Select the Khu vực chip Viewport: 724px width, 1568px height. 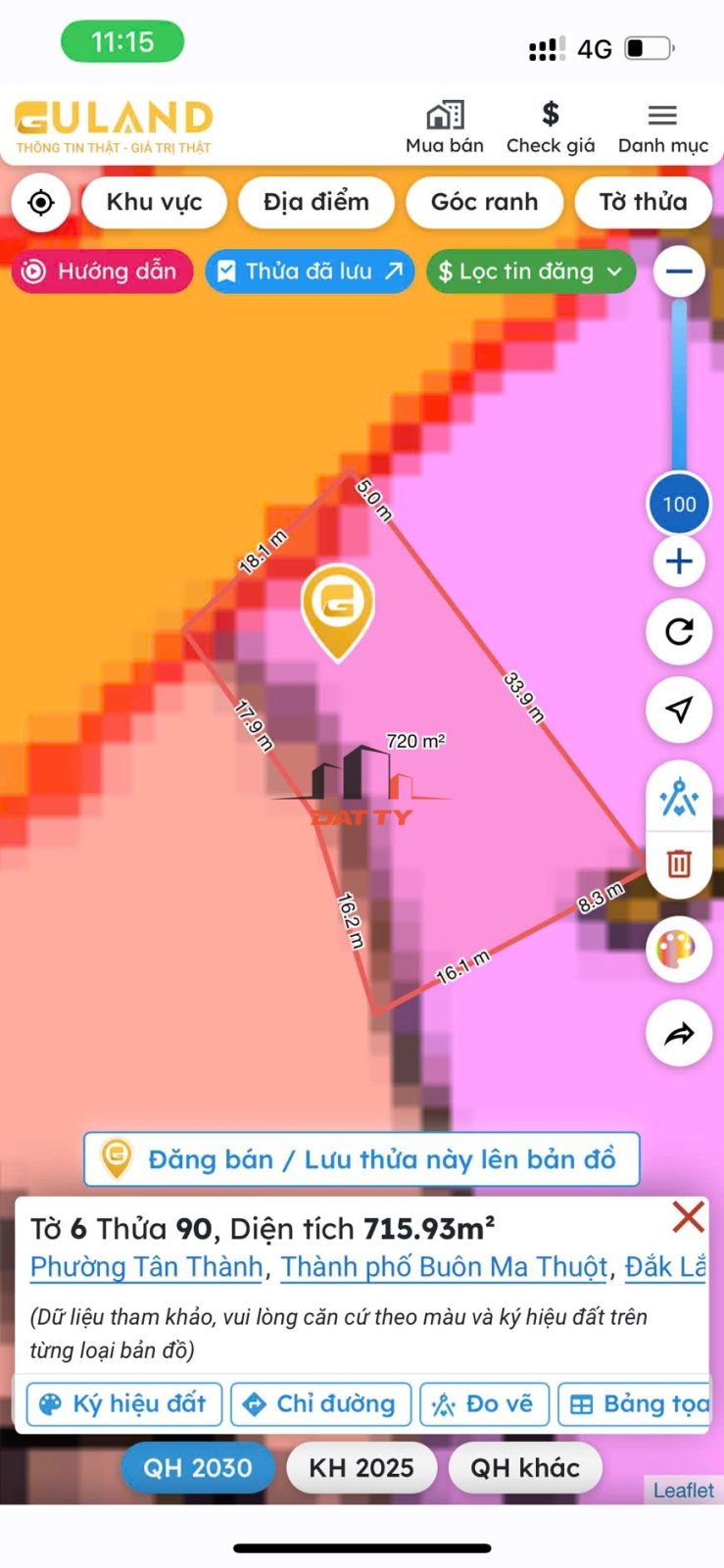[x=154, y=202]
